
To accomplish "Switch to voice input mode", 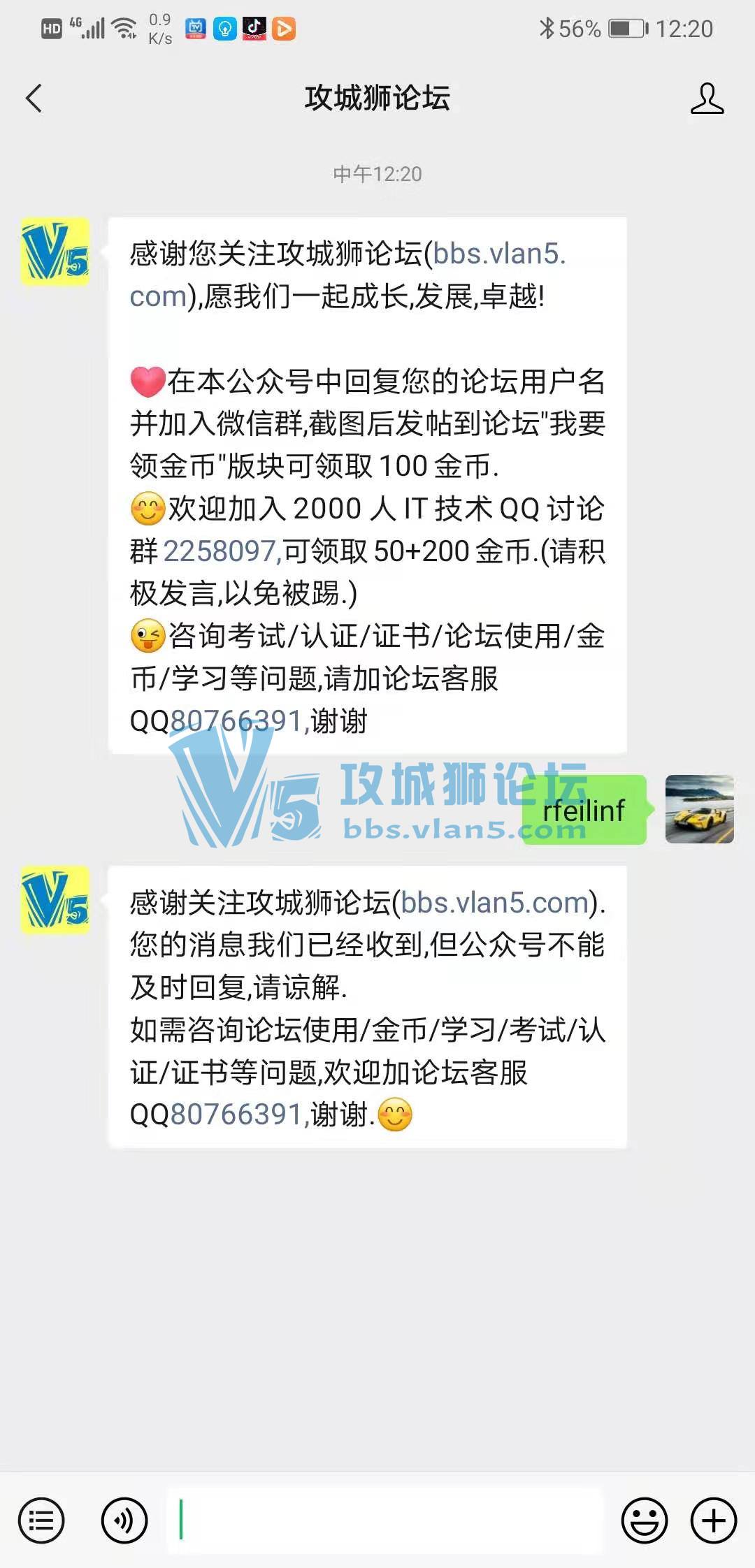I will click(124, 1520).
